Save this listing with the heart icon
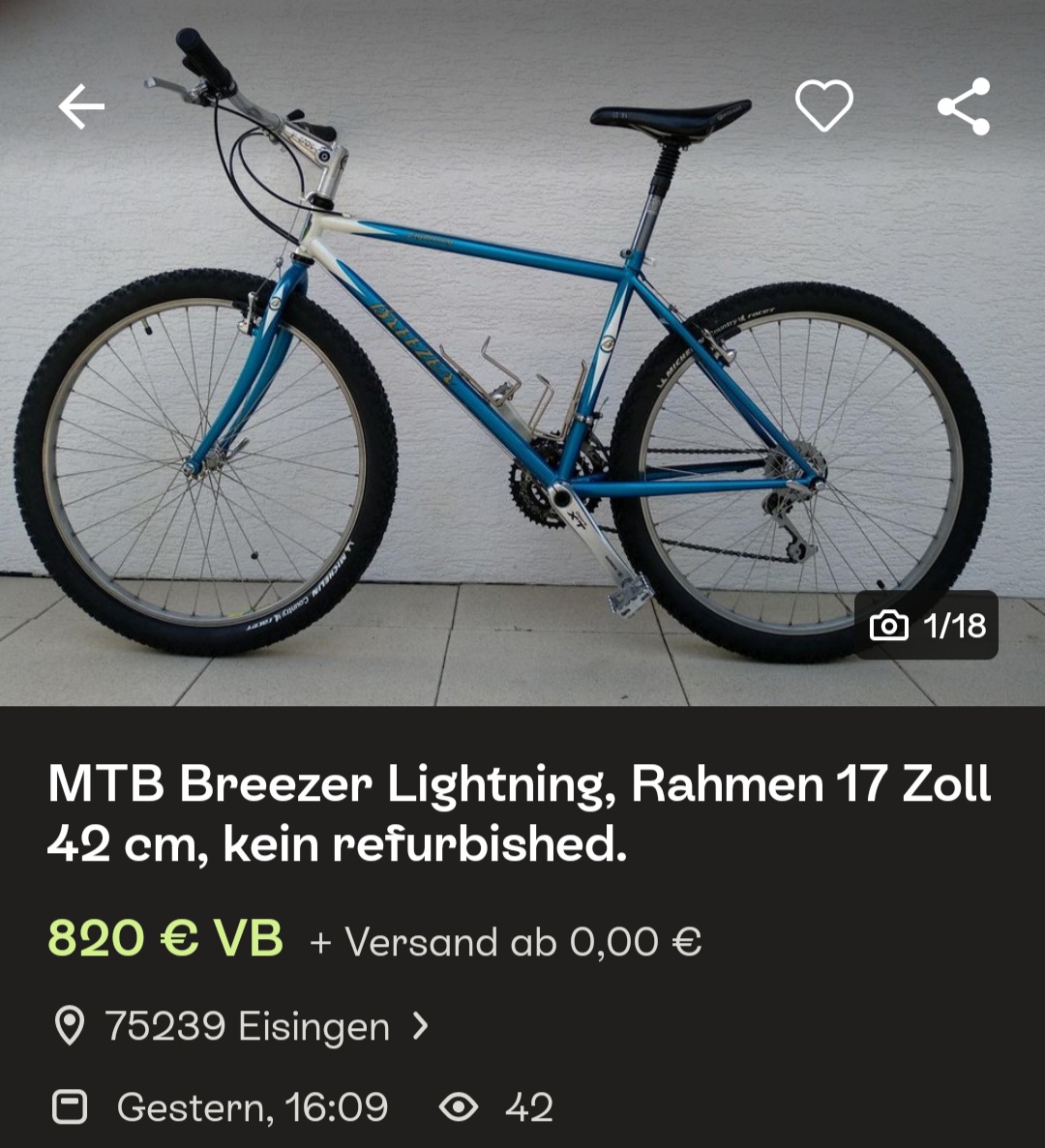1045x1148 pixels. [x=823, y=105]
